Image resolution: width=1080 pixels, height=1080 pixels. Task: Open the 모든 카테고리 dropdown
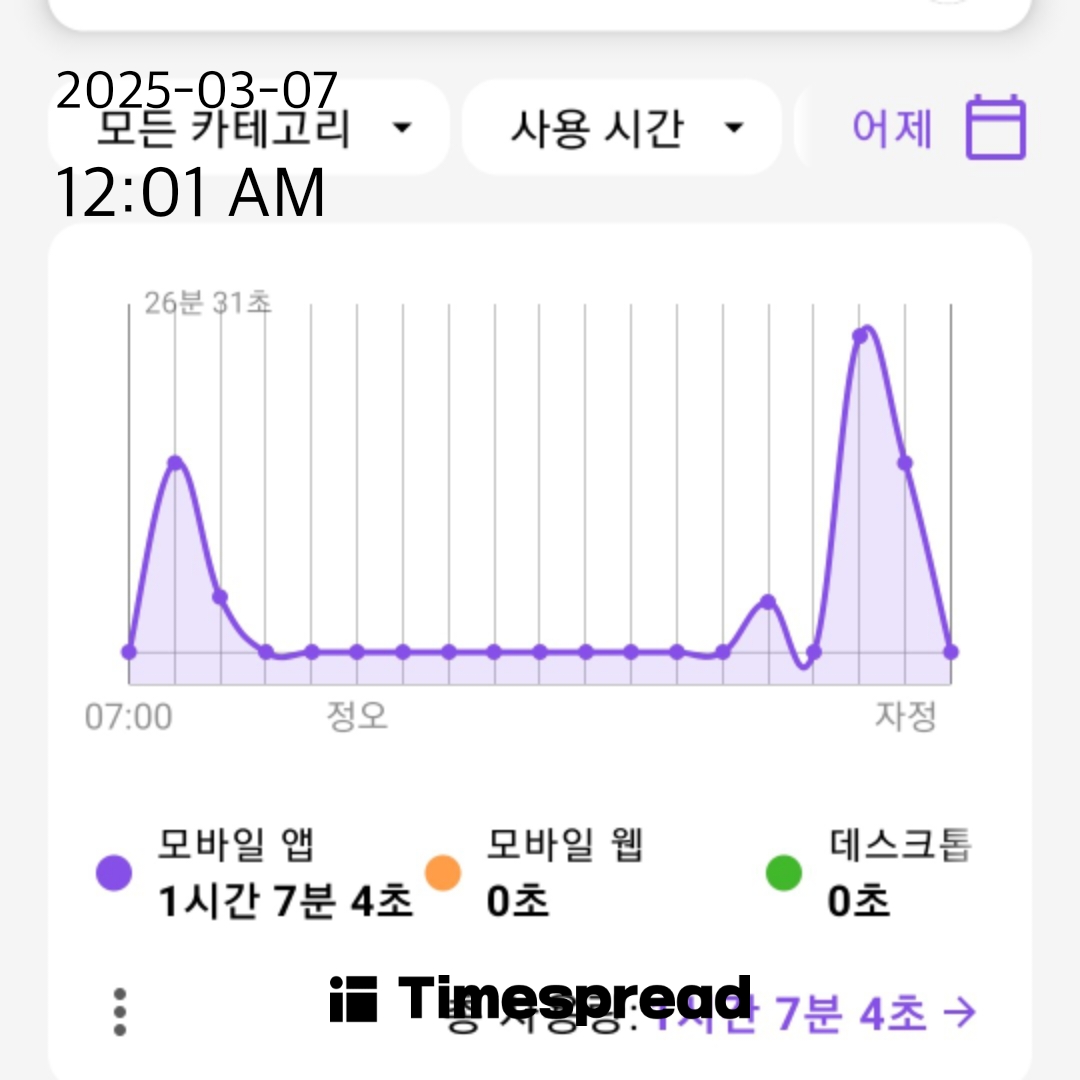(250, 128)
